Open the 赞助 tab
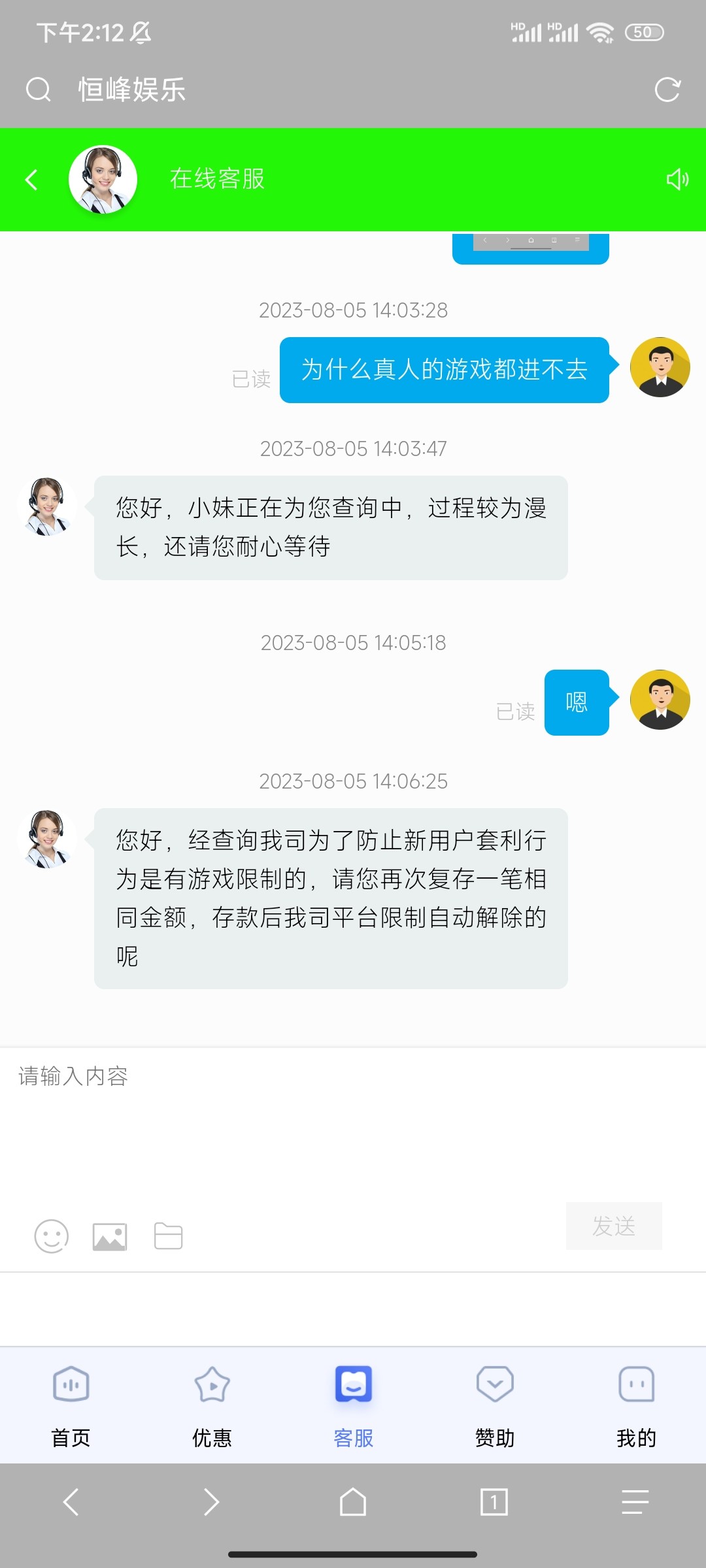The height and width of the screenshot is (1568, 706). (x=495, y=1403)
